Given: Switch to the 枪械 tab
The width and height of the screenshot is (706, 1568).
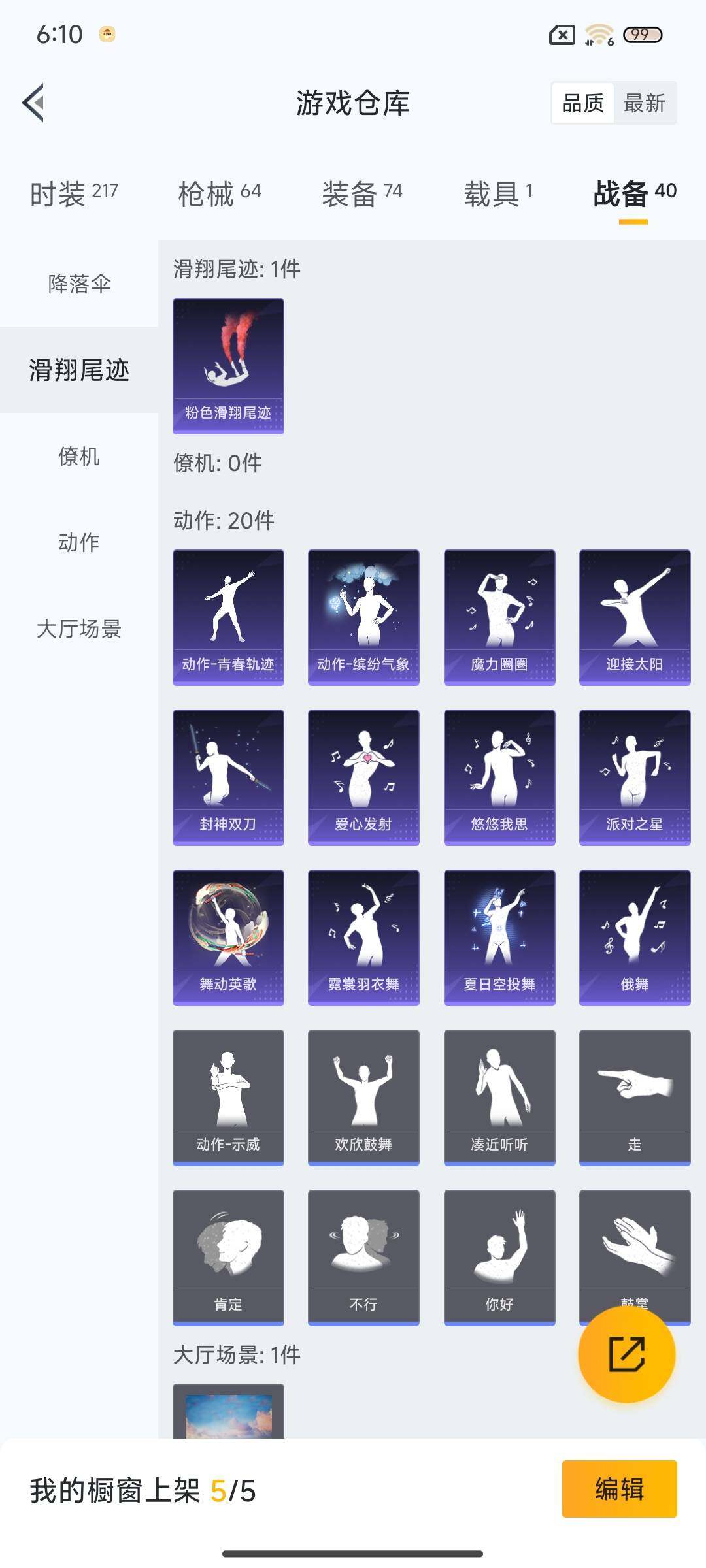Looking at the screenshot, I should (219, 193).
